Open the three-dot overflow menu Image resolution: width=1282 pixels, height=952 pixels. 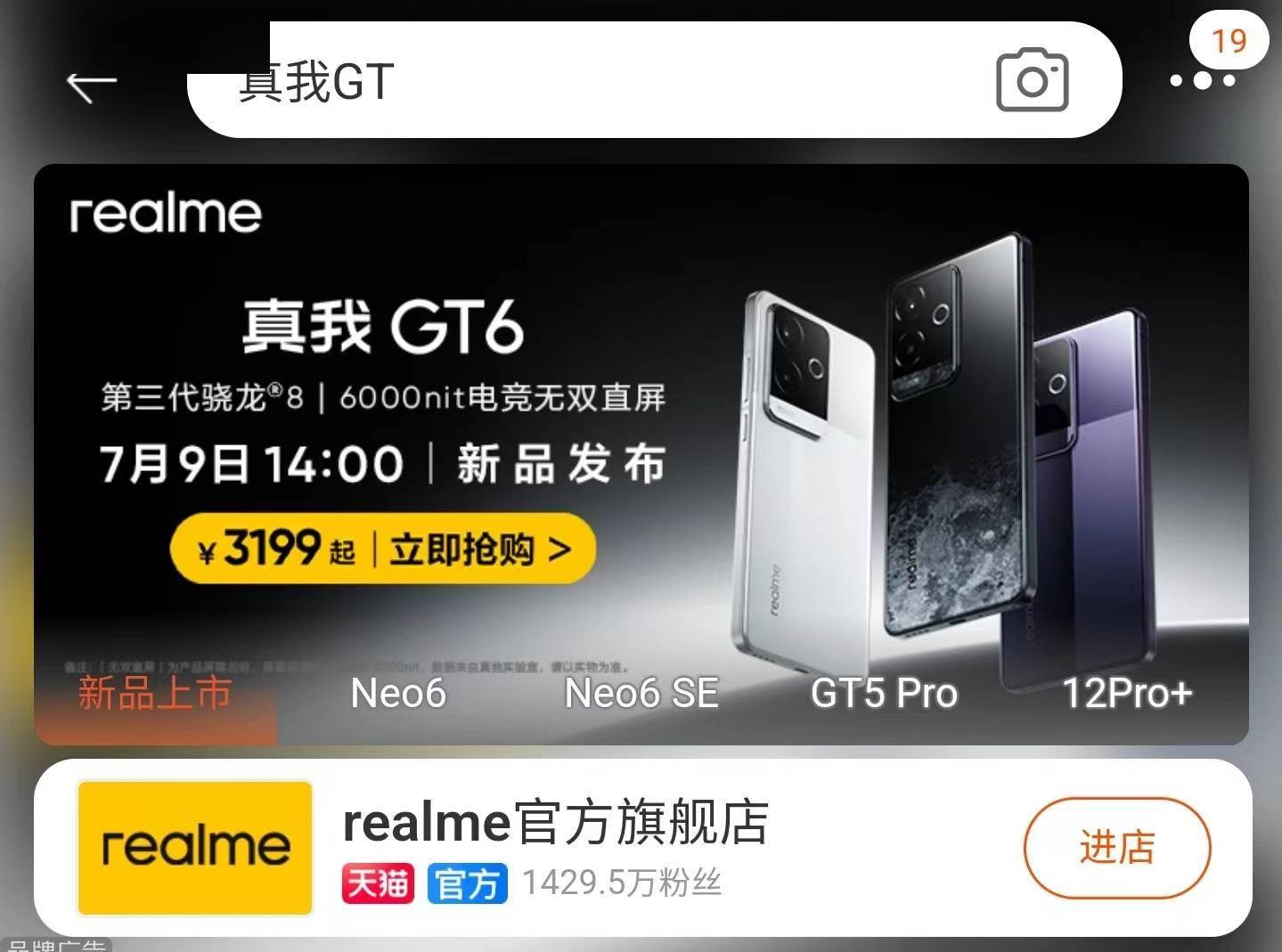[x=1202, y=81]
